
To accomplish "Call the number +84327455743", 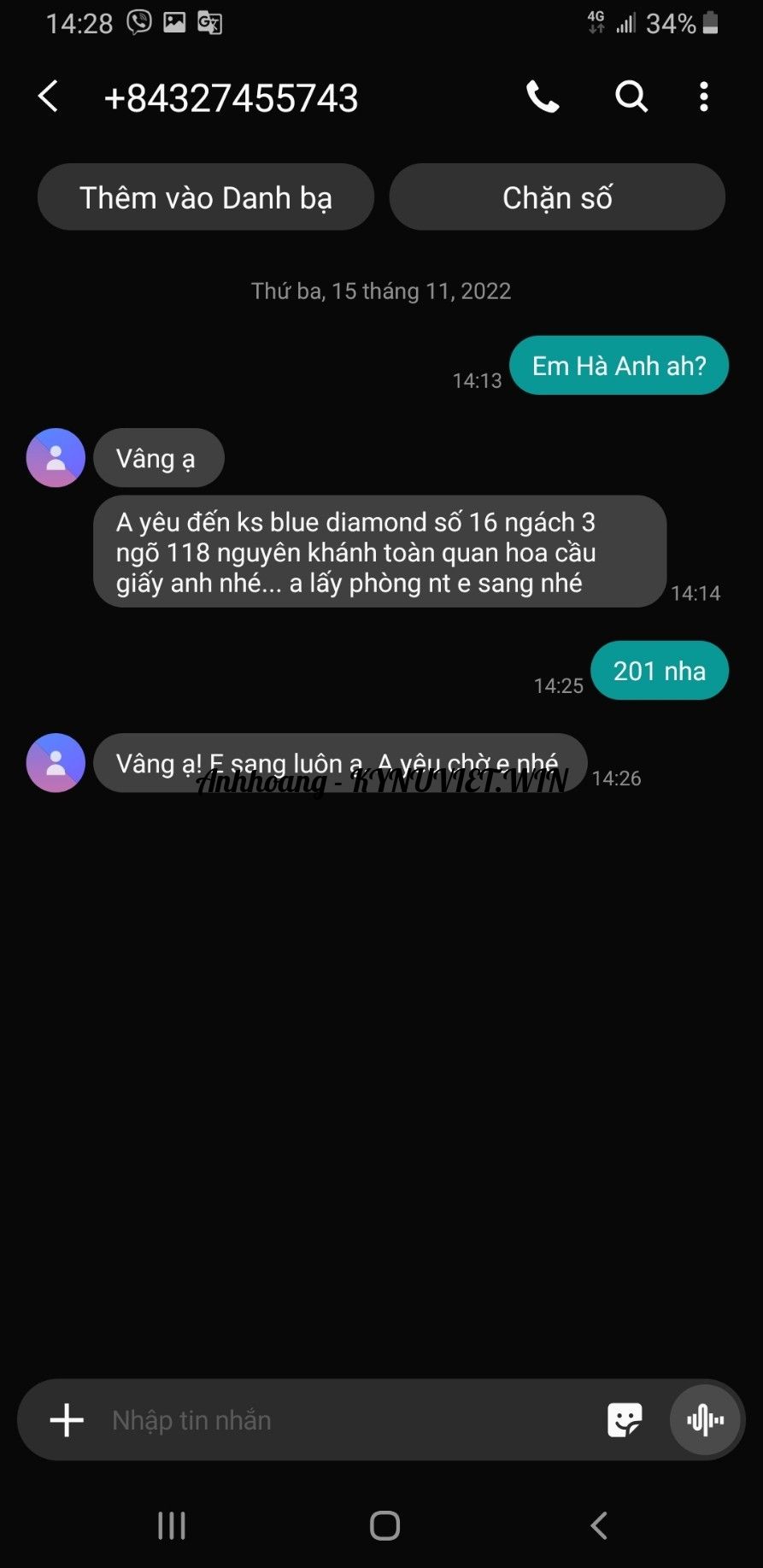I will point(543,97).
